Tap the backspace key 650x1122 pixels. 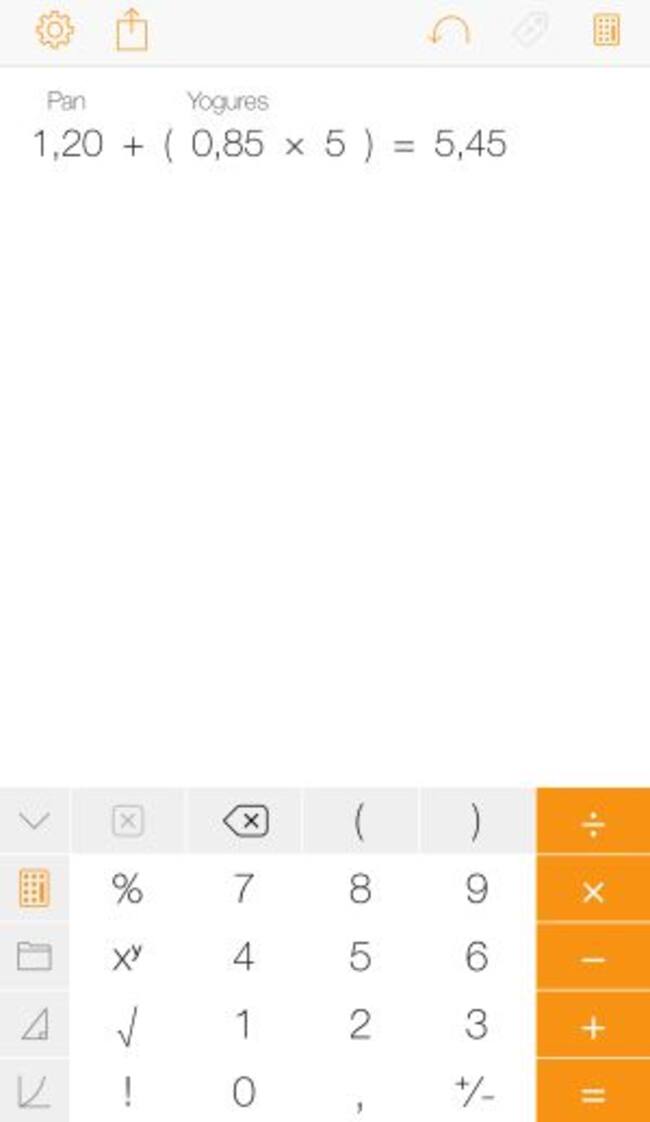[x=244, y=822]
